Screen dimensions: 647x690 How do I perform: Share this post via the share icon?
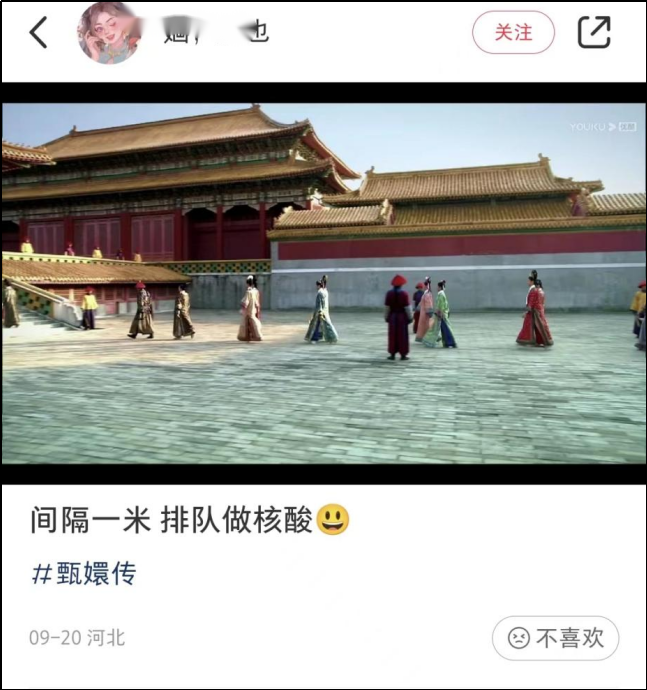tap(594, 33)
